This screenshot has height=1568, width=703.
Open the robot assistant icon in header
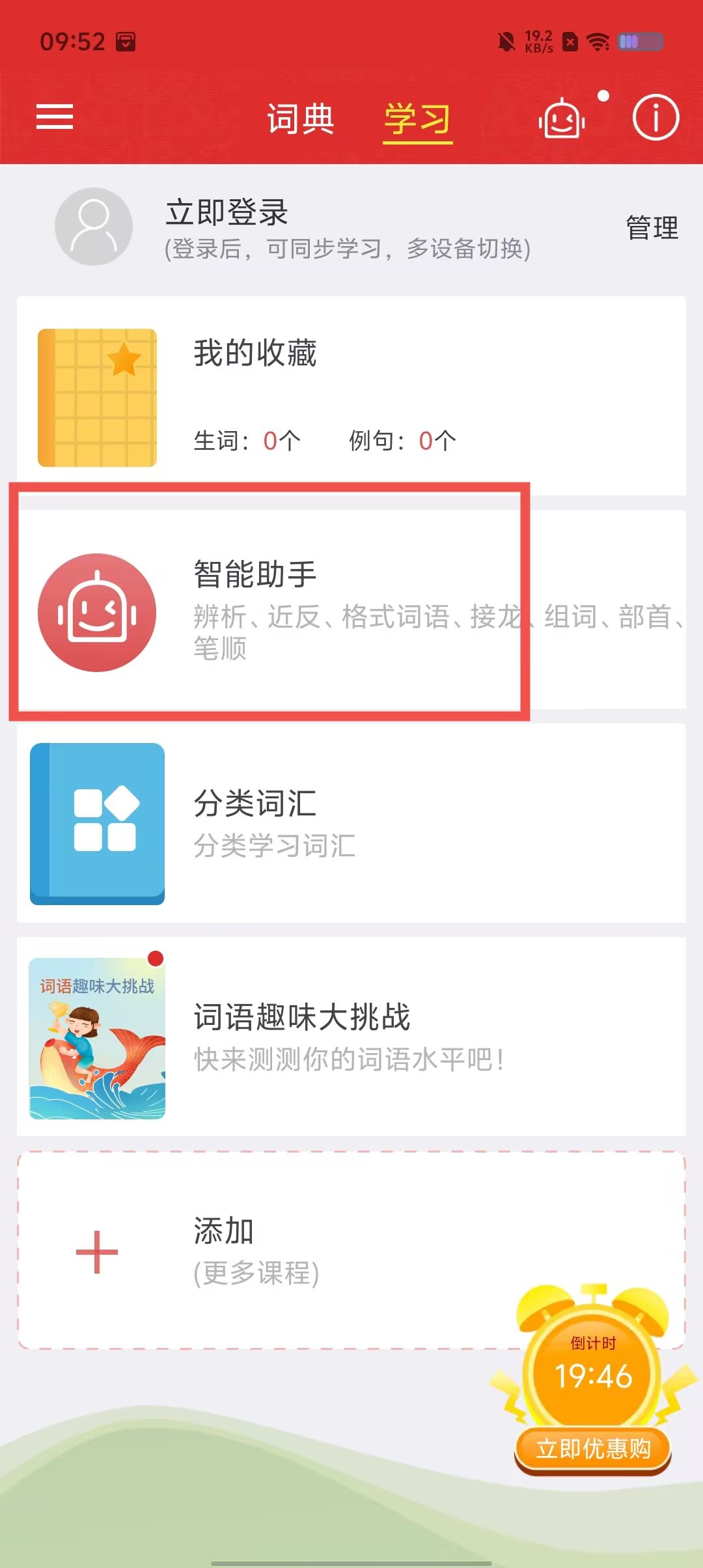(x=562, y=119)
